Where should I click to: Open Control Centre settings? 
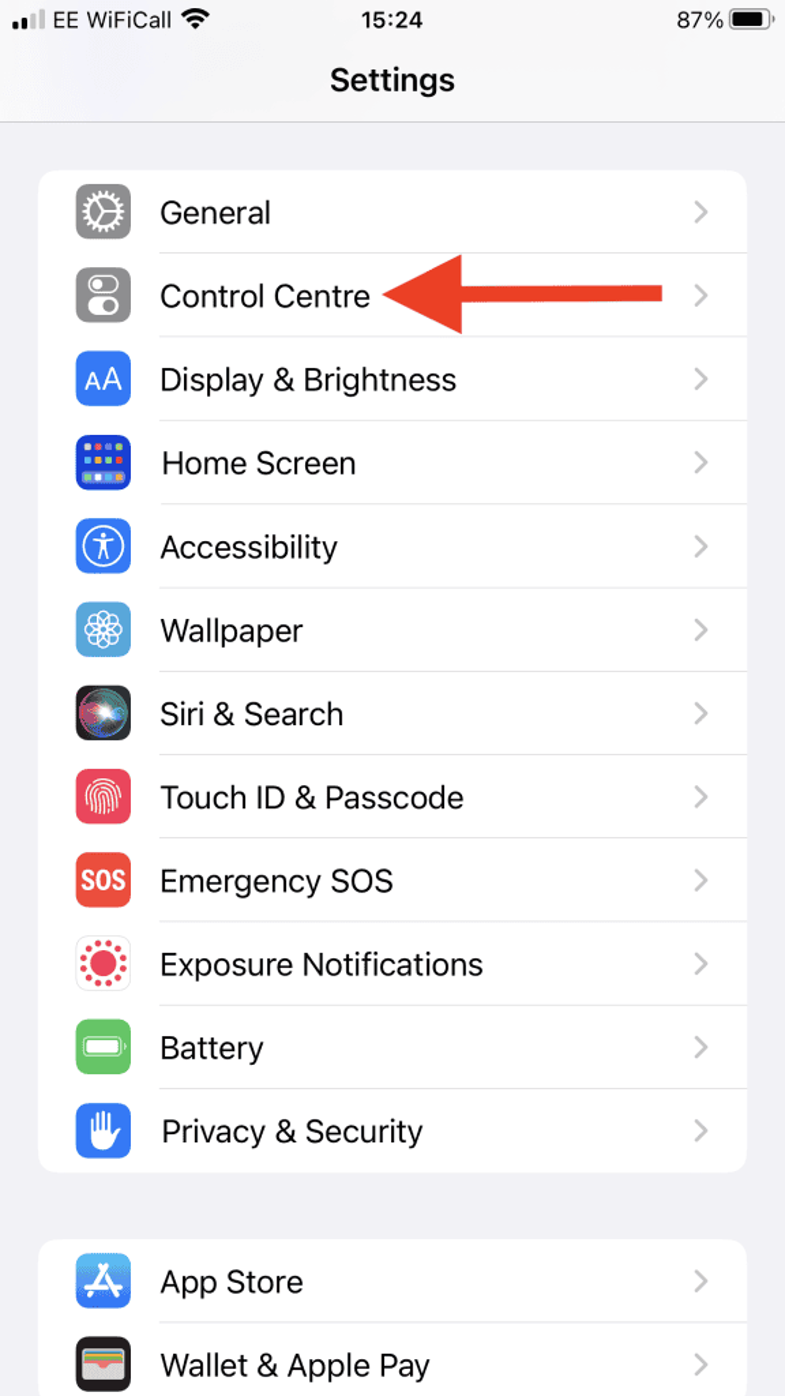393,296
